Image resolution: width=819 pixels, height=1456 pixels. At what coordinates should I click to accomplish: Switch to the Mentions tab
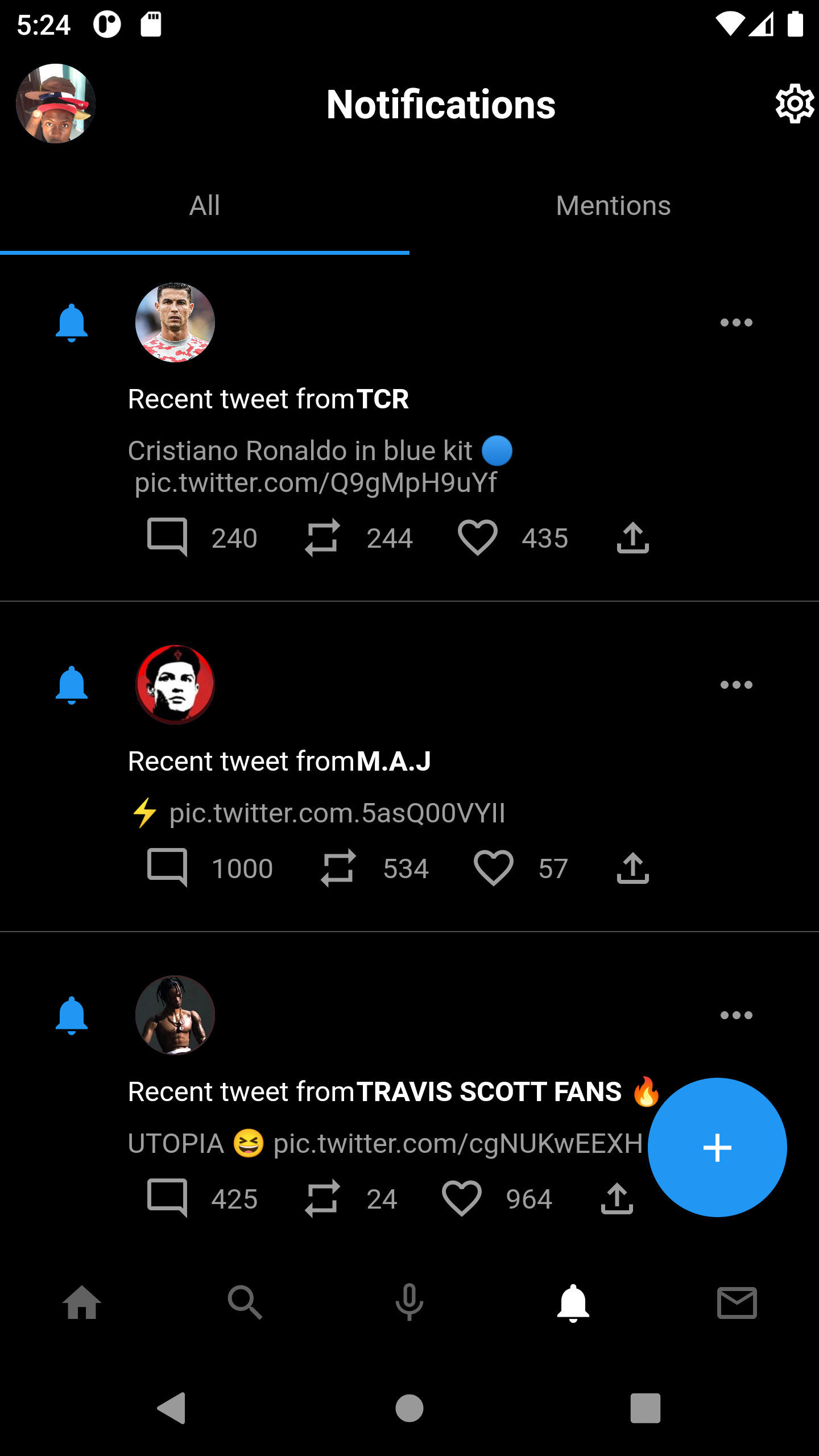tap(613, 206)
